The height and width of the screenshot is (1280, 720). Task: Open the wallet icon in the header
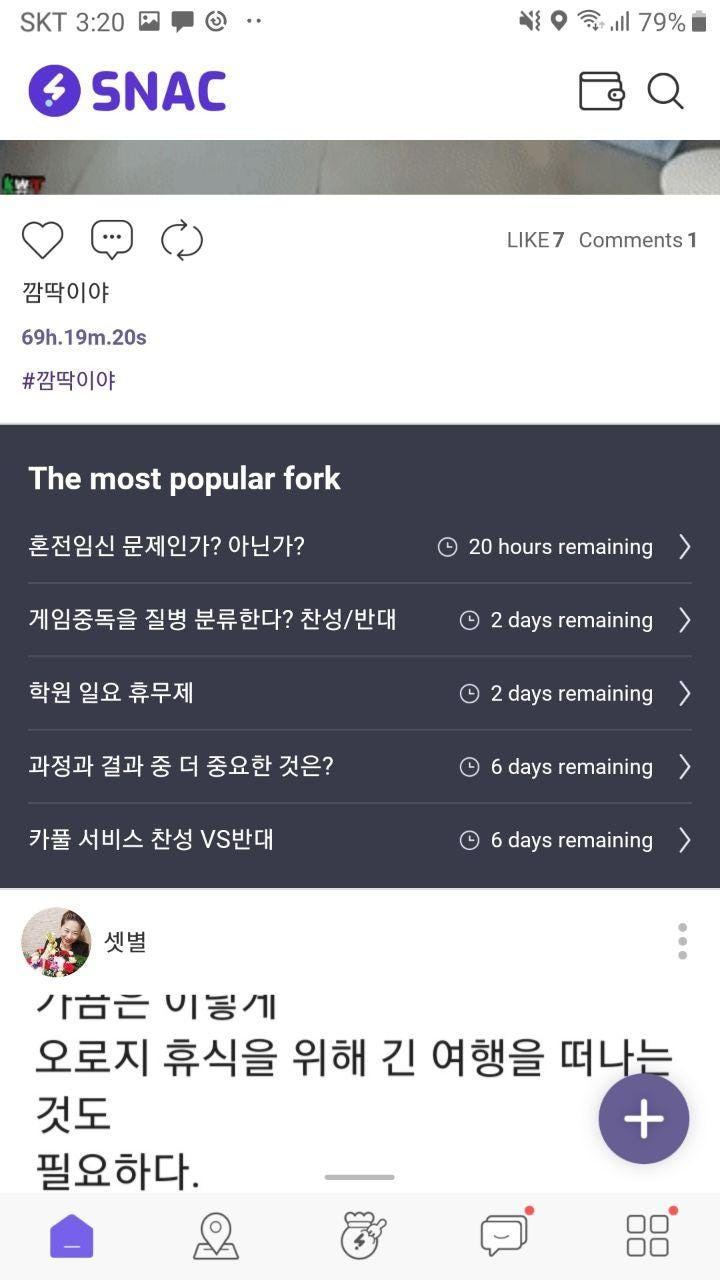(601, 91)
